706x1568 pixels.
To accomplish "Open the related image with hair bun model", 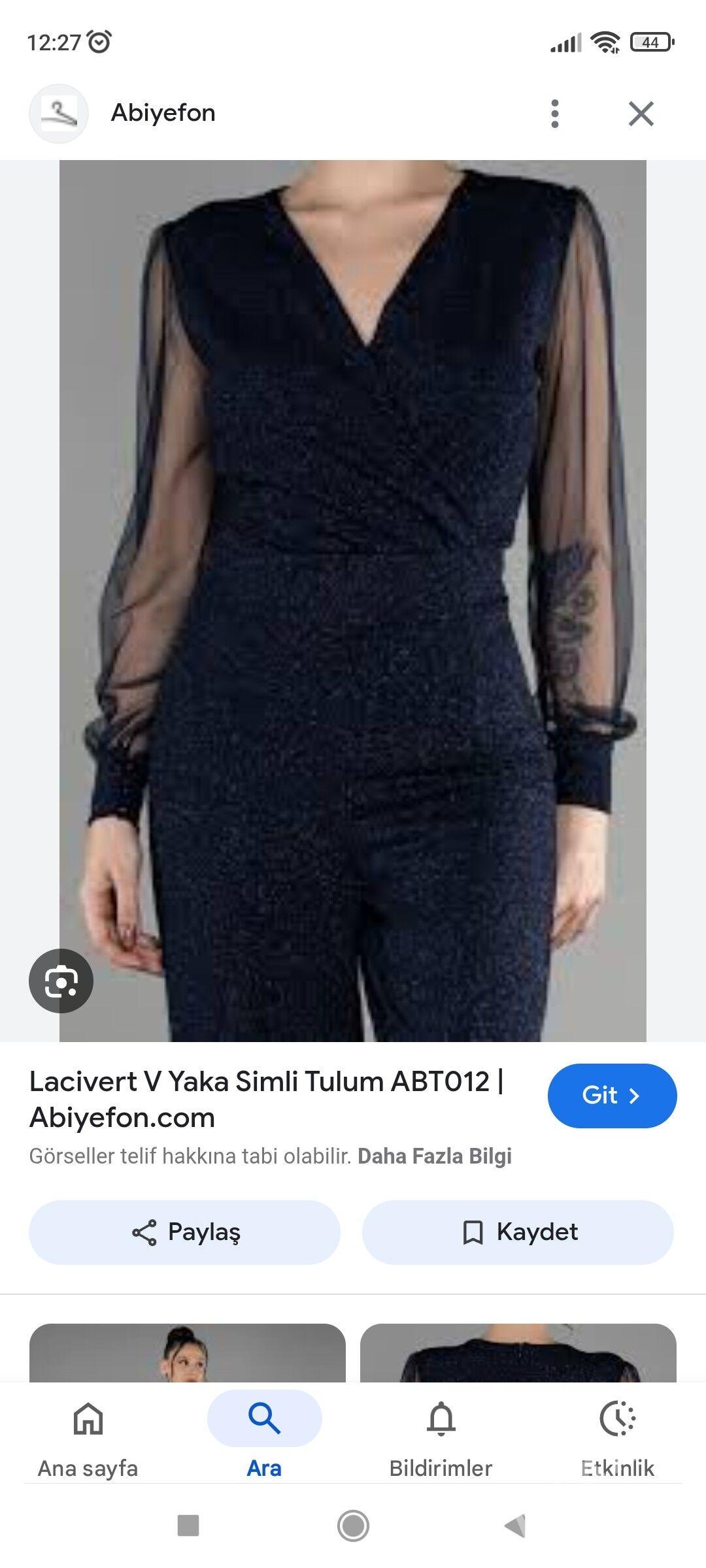I will [x=188, y=1352].
